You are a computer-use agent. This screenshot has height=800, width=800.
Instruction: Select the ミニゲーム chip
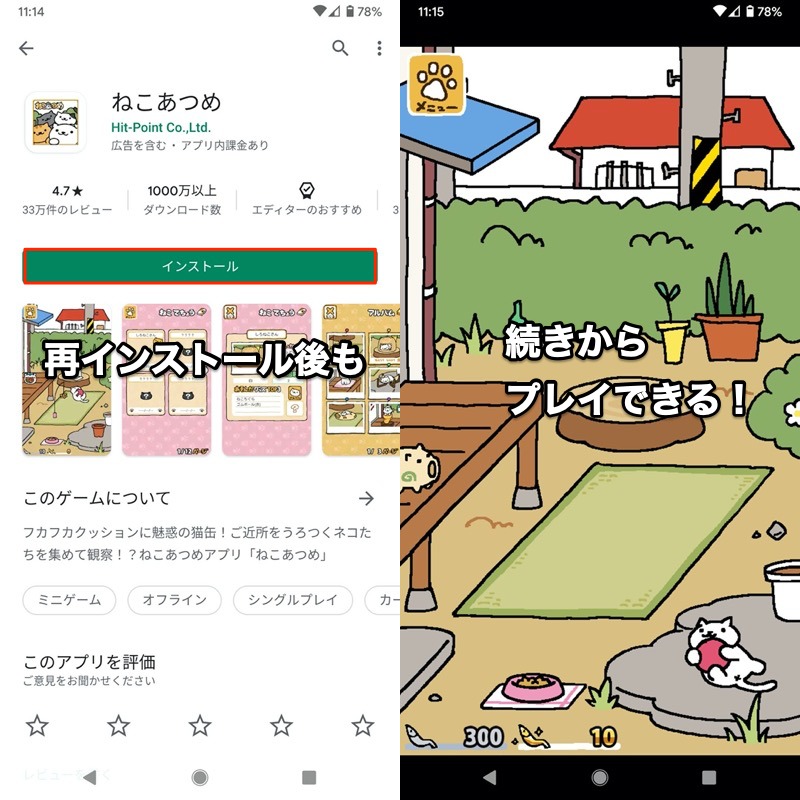point(69,600)
